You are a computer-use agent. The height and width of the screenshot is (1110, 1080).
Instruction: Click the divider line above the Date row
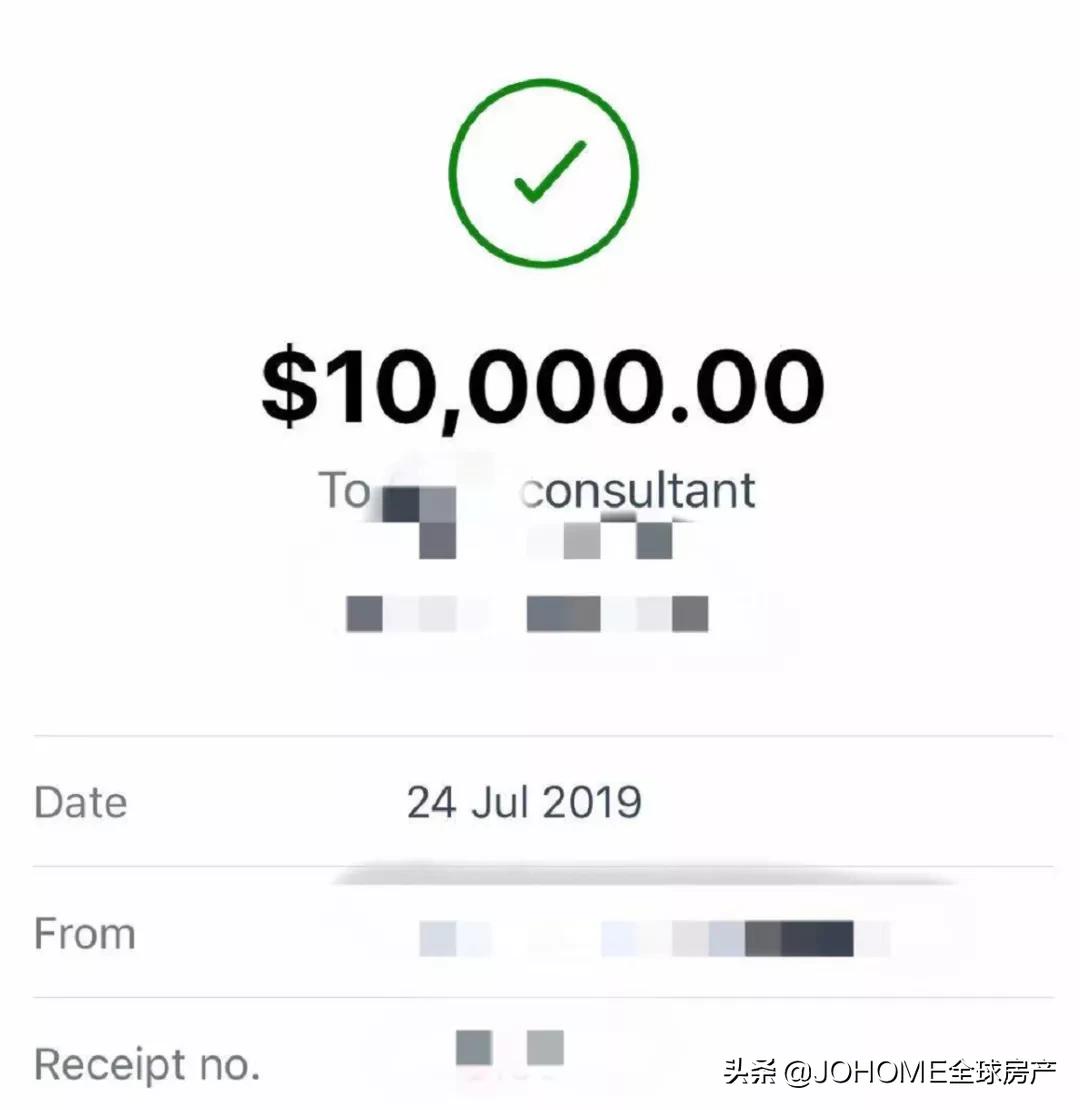tap(540, 733)
